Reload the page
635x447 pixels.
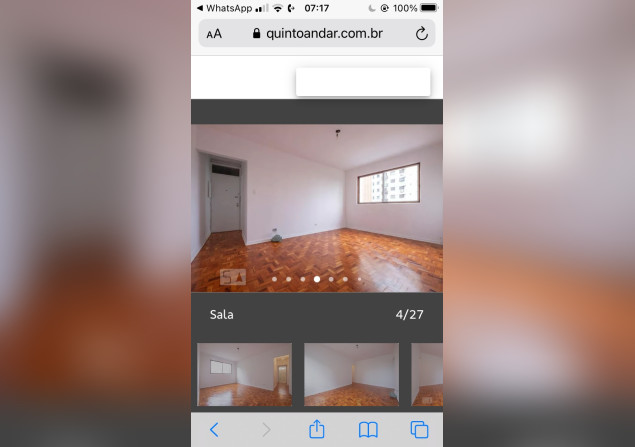tap(422, 33)
